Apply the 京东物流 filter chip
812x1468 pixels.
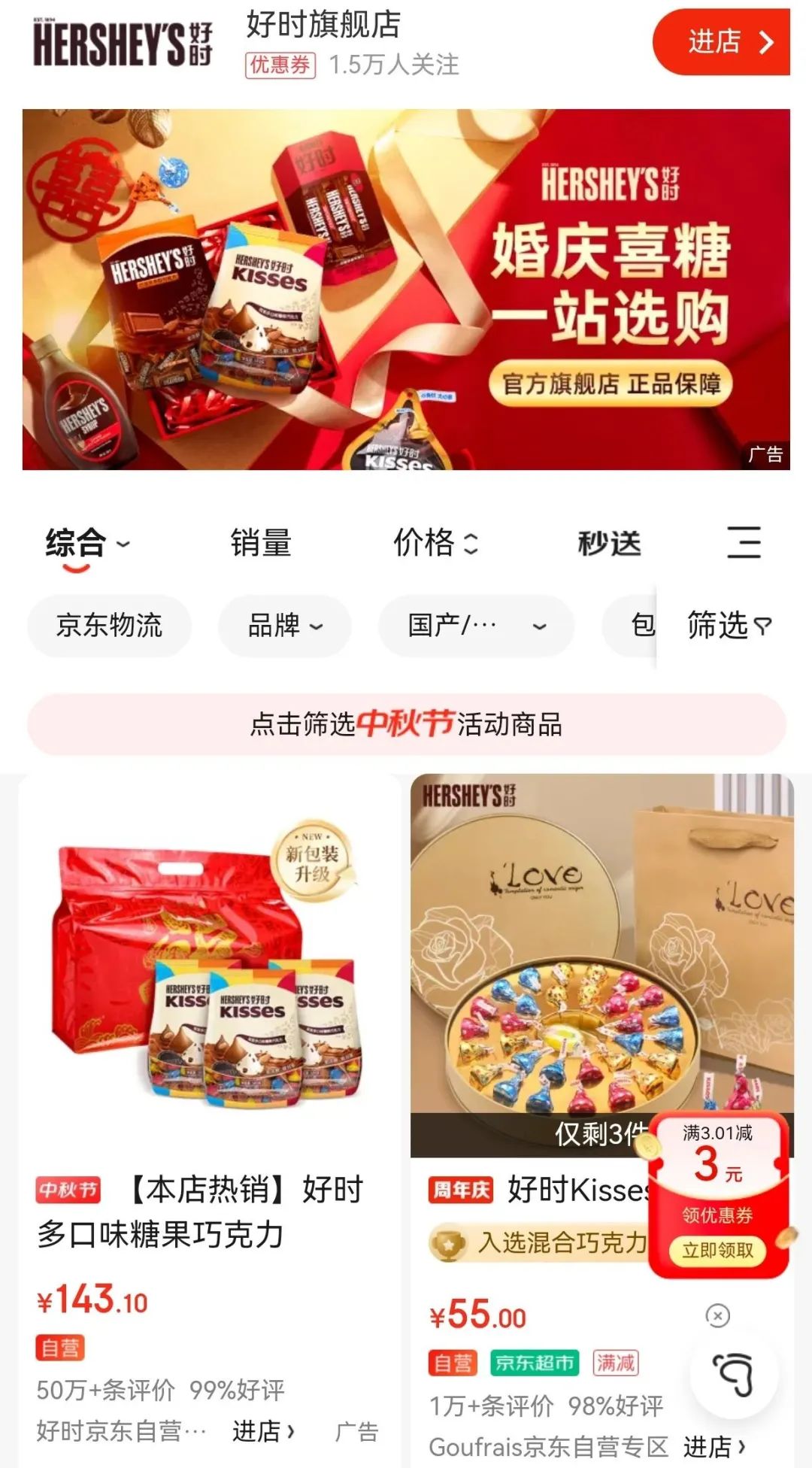pos(109,626)
